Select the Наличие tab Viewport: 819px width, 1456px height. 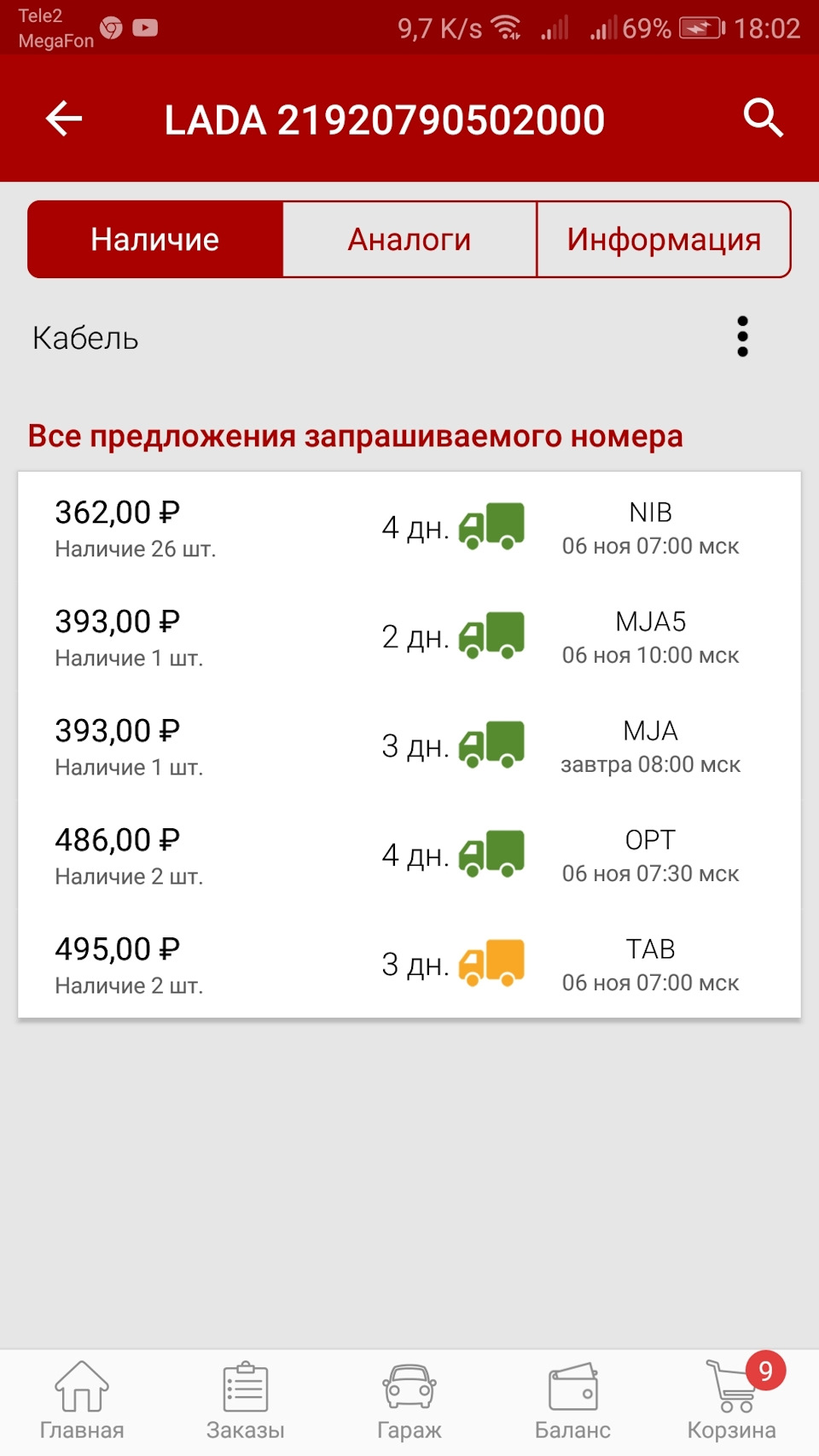tap(155, 240)
